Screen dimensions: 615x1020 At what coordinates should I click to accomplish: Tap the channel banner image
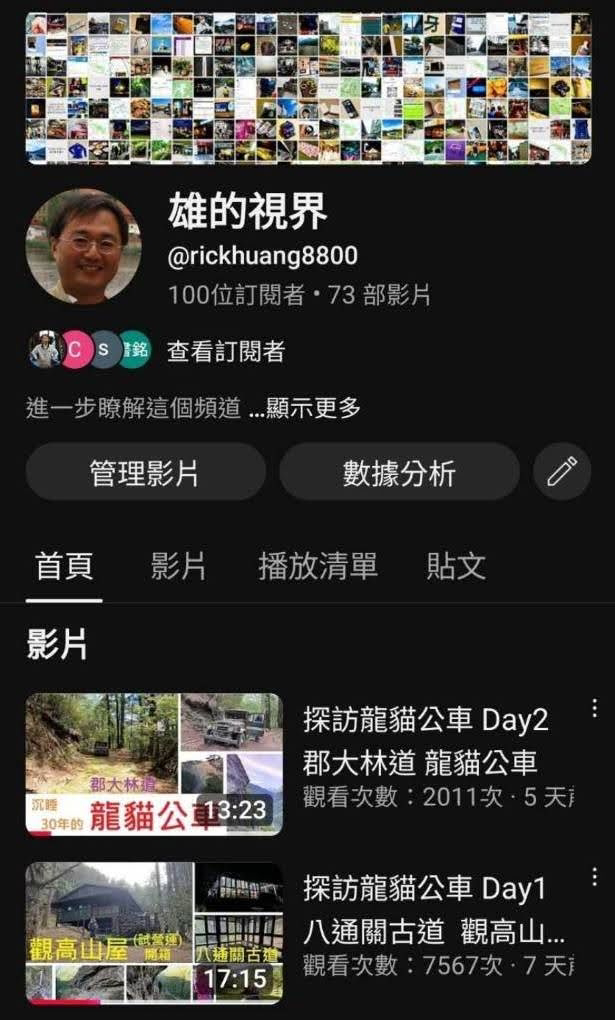pyautogui.click(x=307, y=88)
